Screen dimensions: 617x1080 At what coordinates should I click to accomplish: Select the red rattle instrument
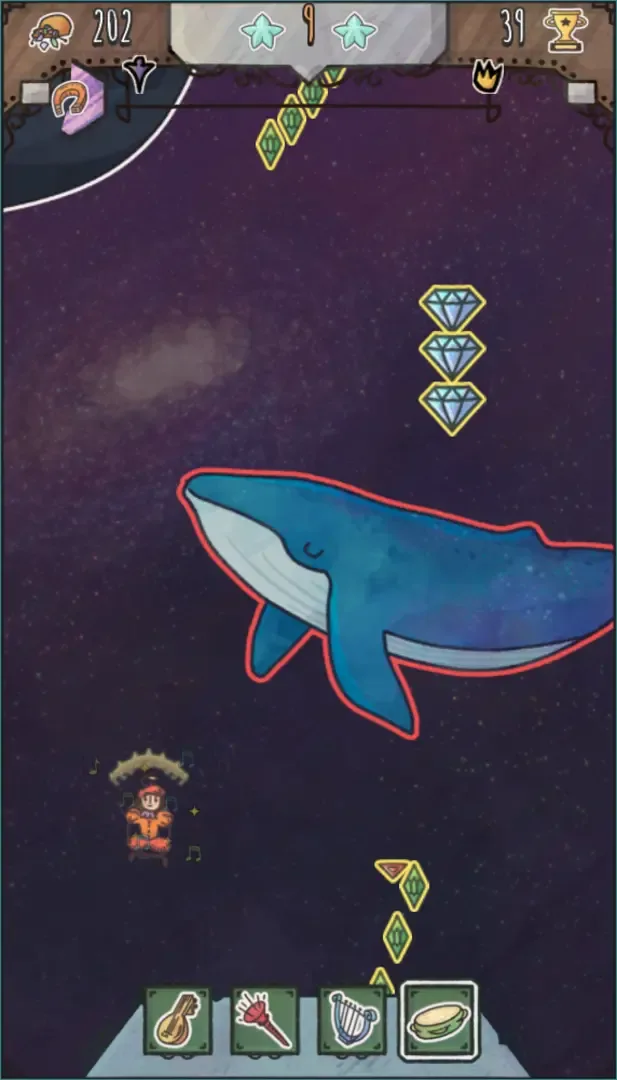click(x=265, y=1021)
